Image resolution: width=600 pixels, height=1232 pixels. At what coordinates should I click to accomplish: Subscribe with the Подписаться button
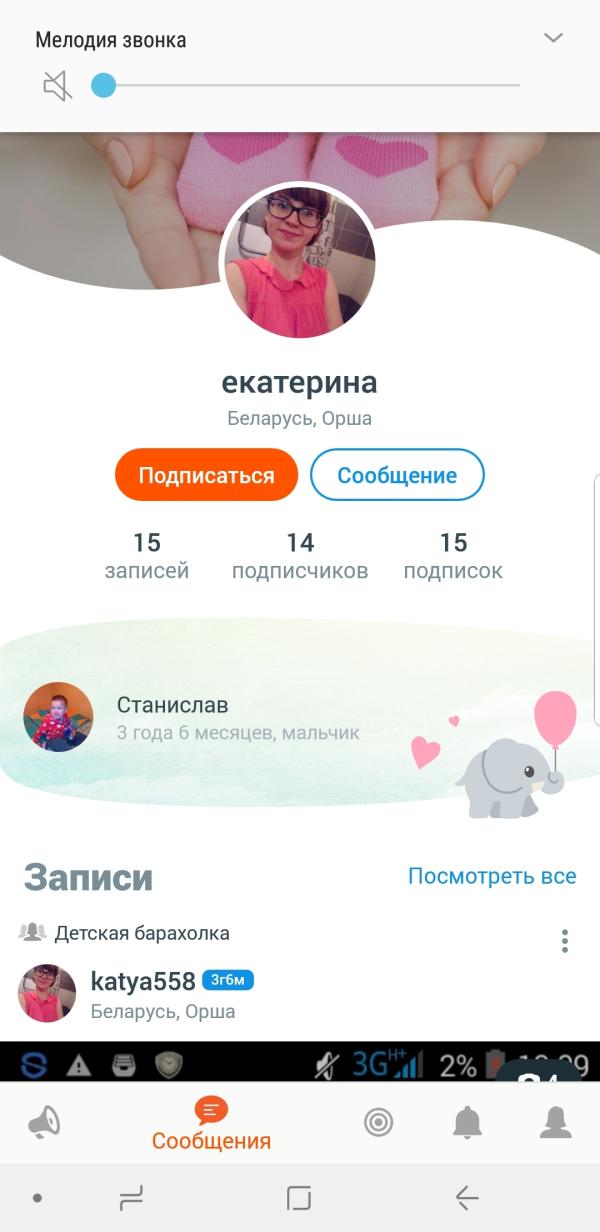tap(206, 475)
